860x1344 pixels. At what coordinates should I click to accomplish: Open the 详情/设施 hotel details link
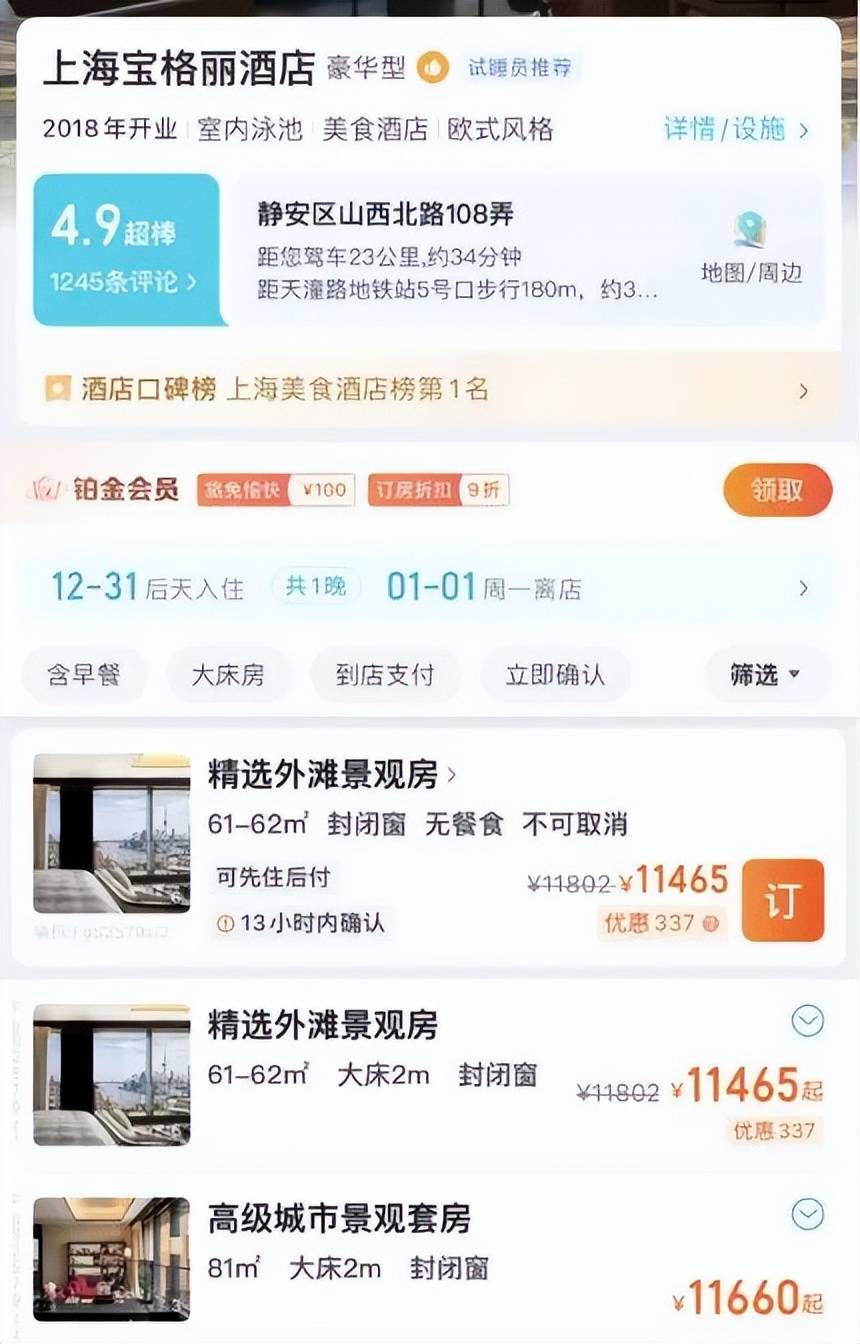pos(735,129)
